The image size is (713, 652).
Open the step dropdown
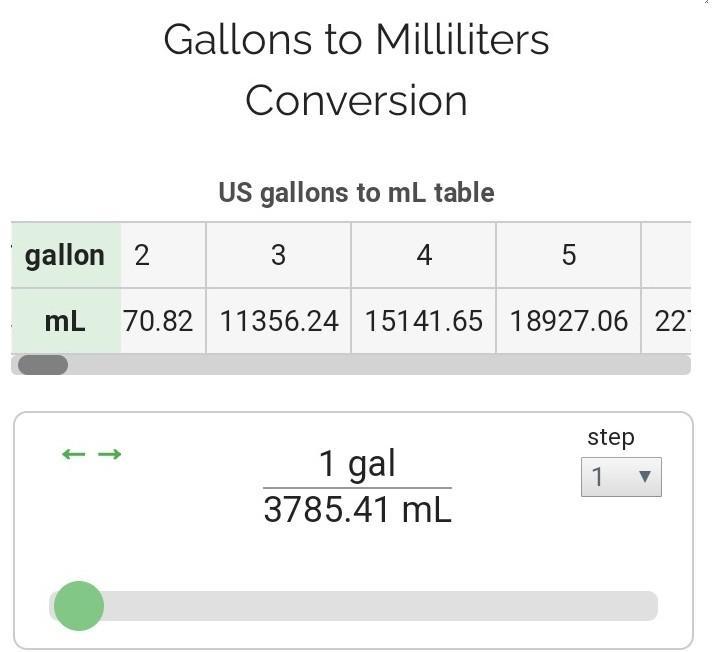click(620, 477)
